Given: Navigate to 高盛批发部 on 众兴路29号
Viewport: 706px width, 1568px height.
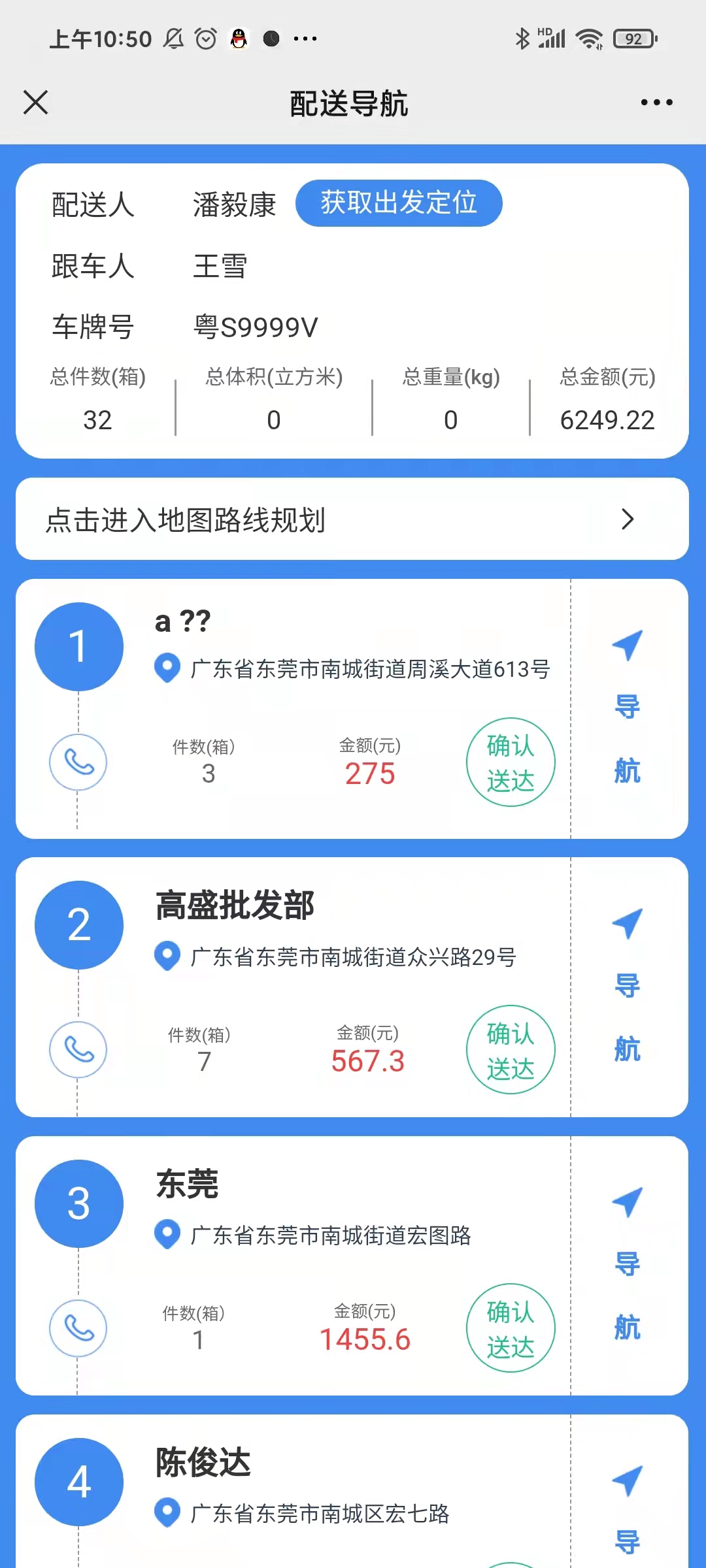Looking at the screenshot, I should 628,987.
